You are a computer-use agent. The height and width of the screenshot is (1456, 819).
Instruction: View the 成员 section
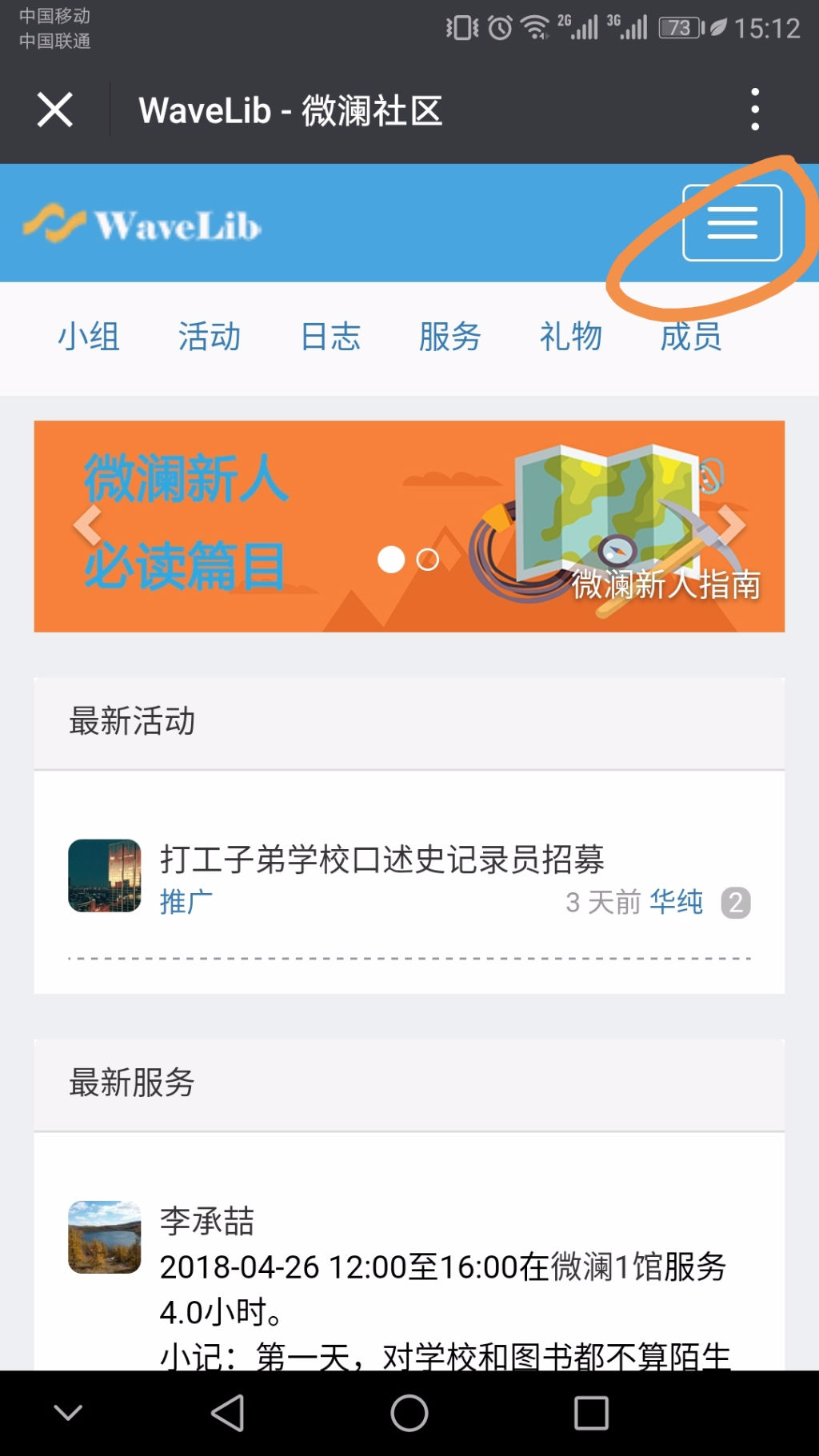(x=691, y=337)
